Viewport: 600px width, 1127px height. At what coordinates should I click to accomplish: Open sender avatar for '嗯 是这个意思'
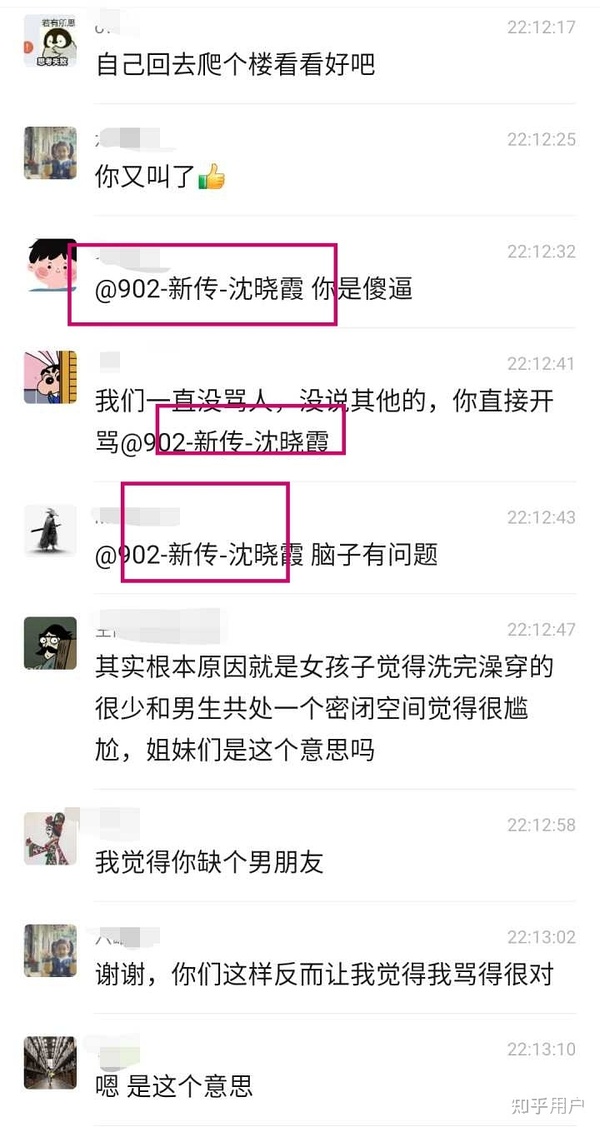[49, 1062]
